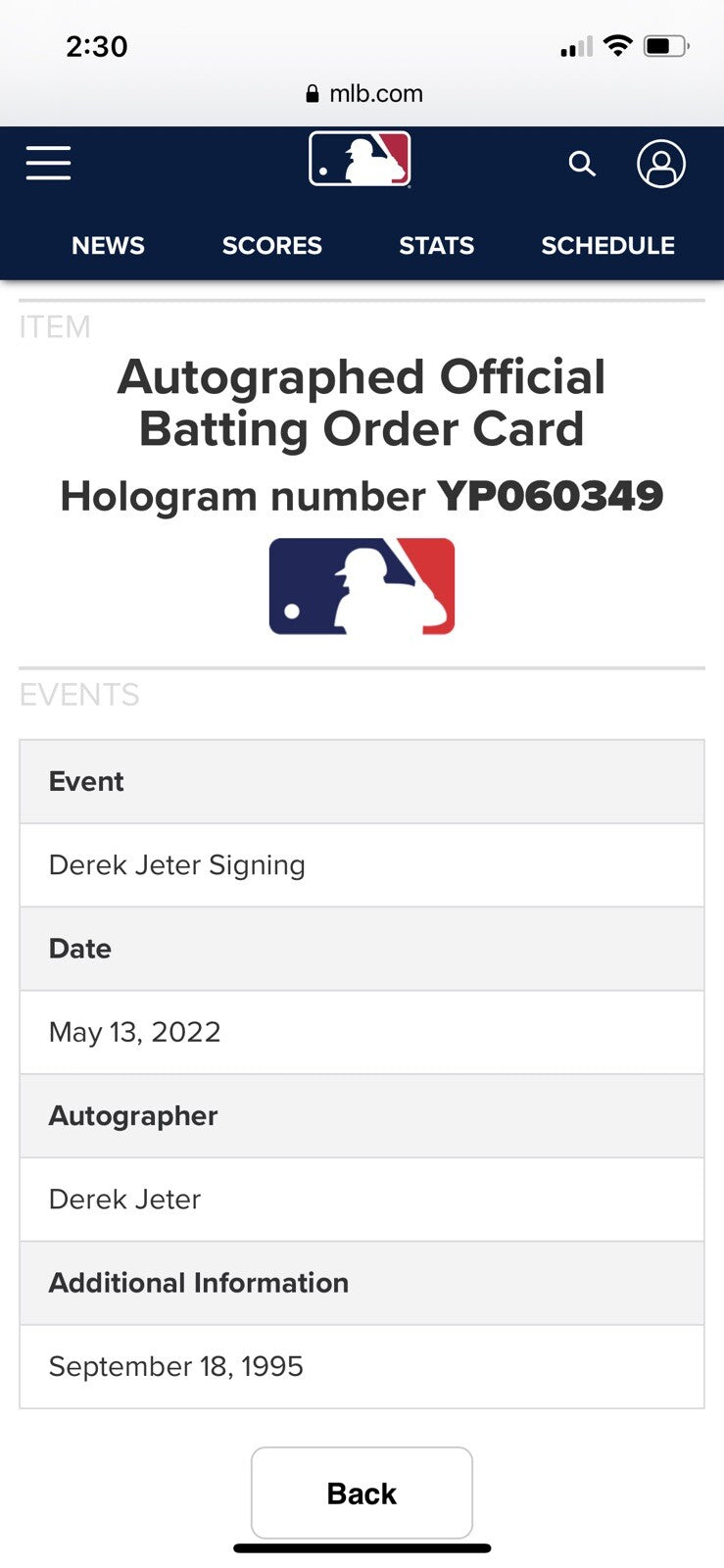Open the account profile icon

(x=661, y=164)
